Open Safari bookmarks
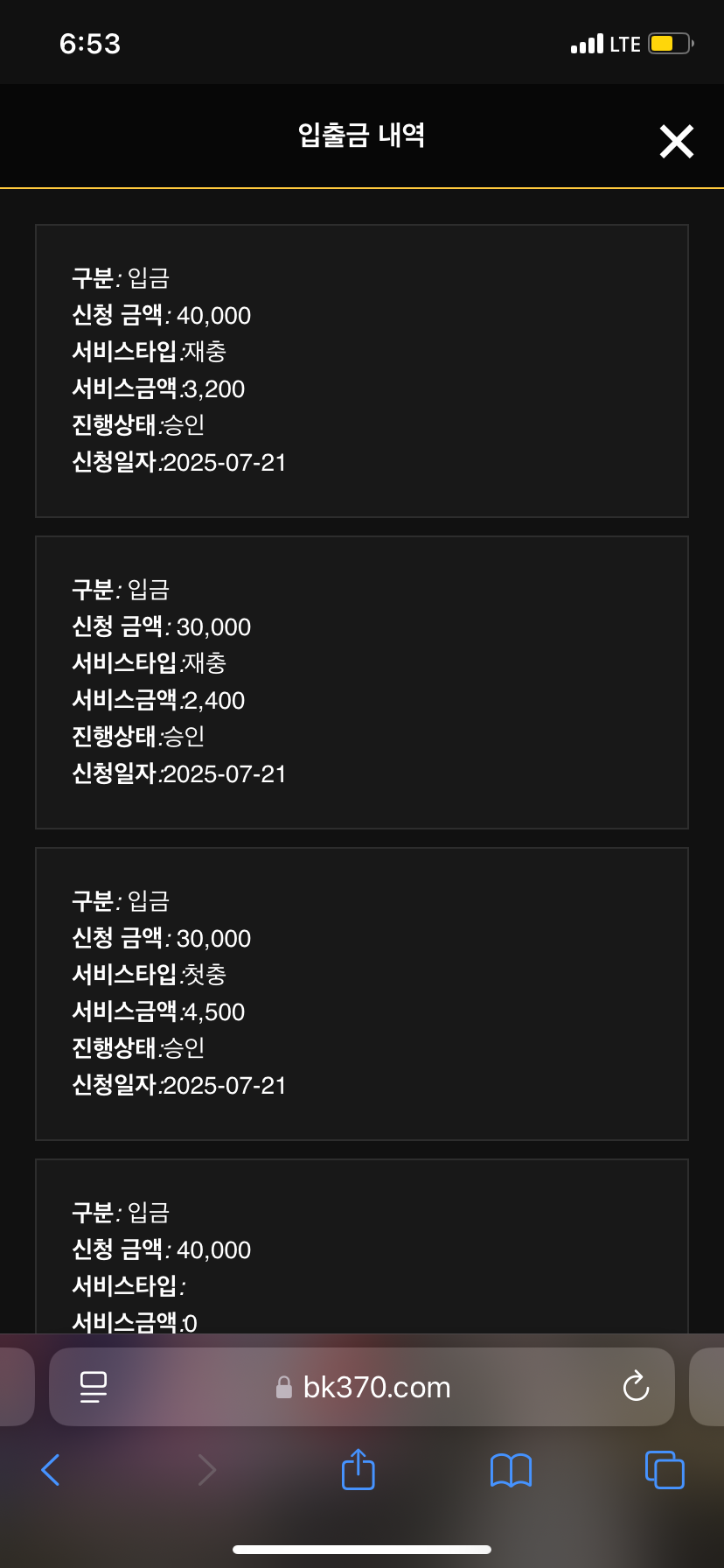The width and height of the screenshot is (724, 1568). click(511, 1470)
